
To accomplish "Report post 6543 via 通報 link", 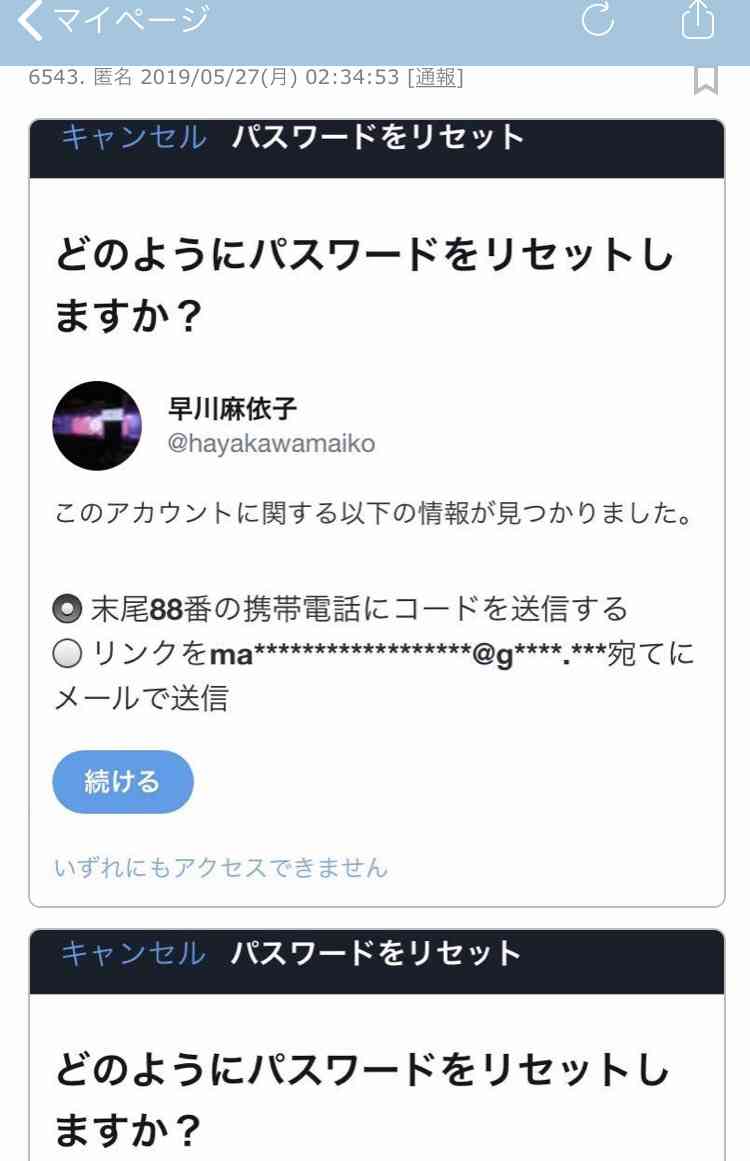I will click(435, 77).
